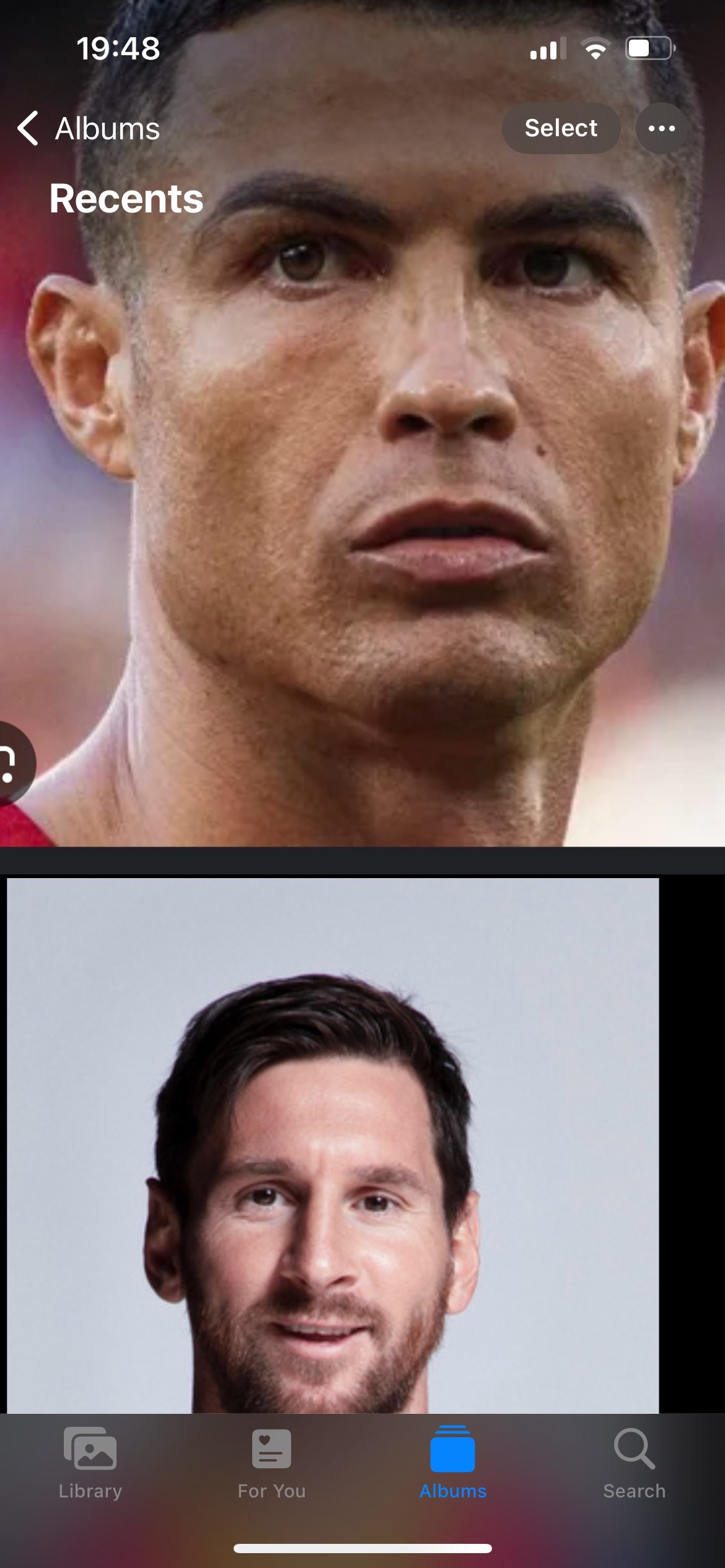Open the three-dot more options menu

pyautogui.click(x=661, y=128)
